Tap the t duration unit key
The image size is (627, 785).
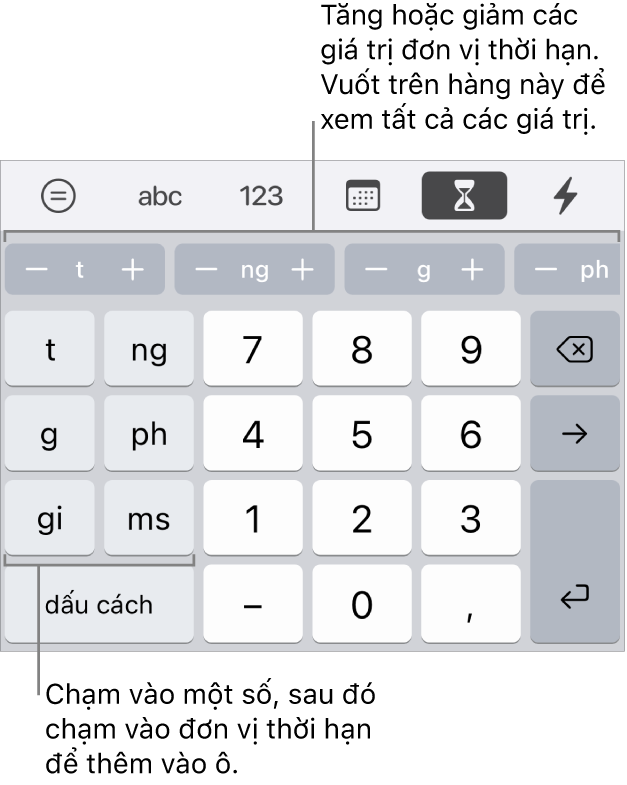(x=50, y=349)
